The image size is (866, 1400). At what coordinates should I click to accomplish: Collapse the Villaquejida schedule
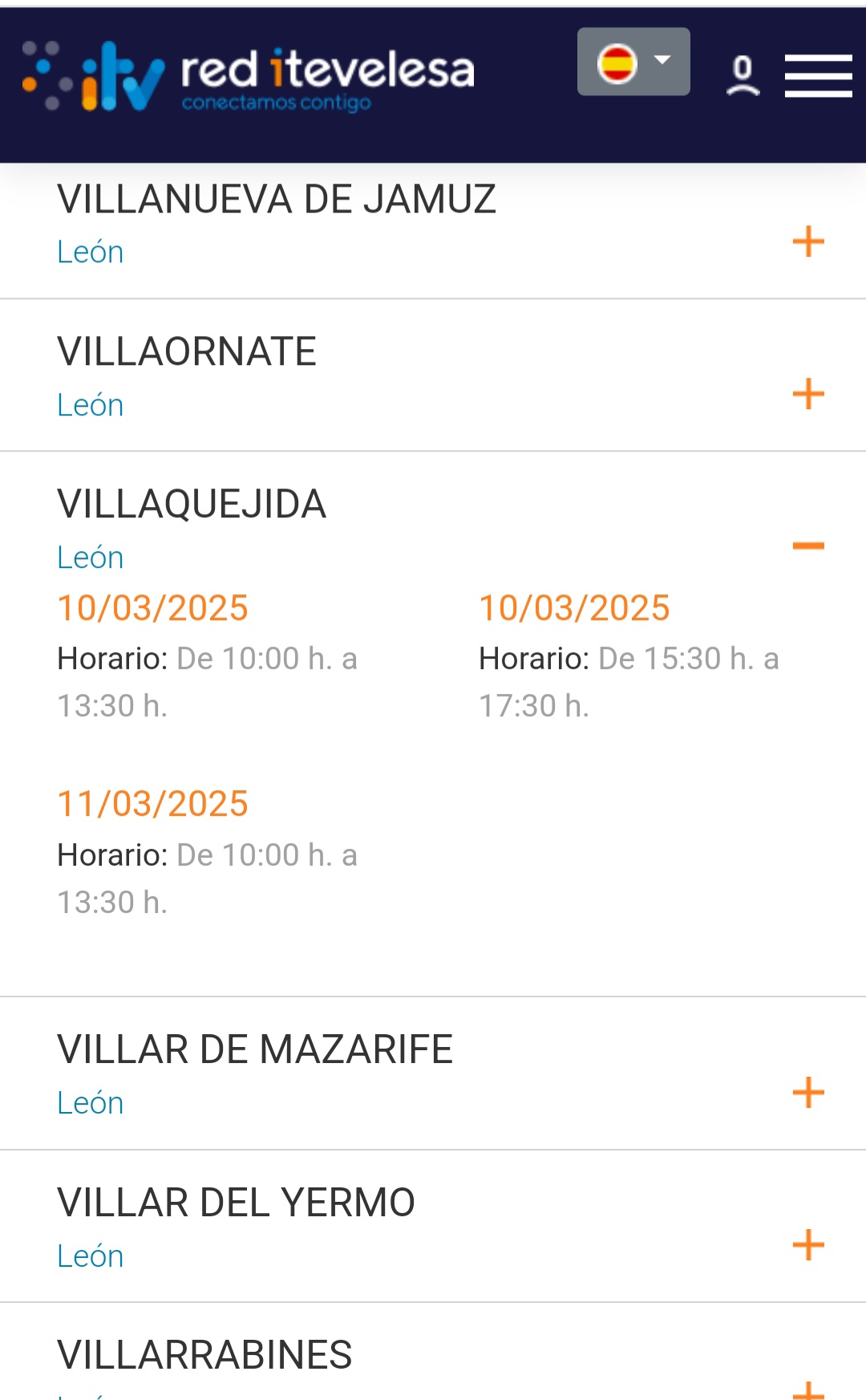click(808, 546)
